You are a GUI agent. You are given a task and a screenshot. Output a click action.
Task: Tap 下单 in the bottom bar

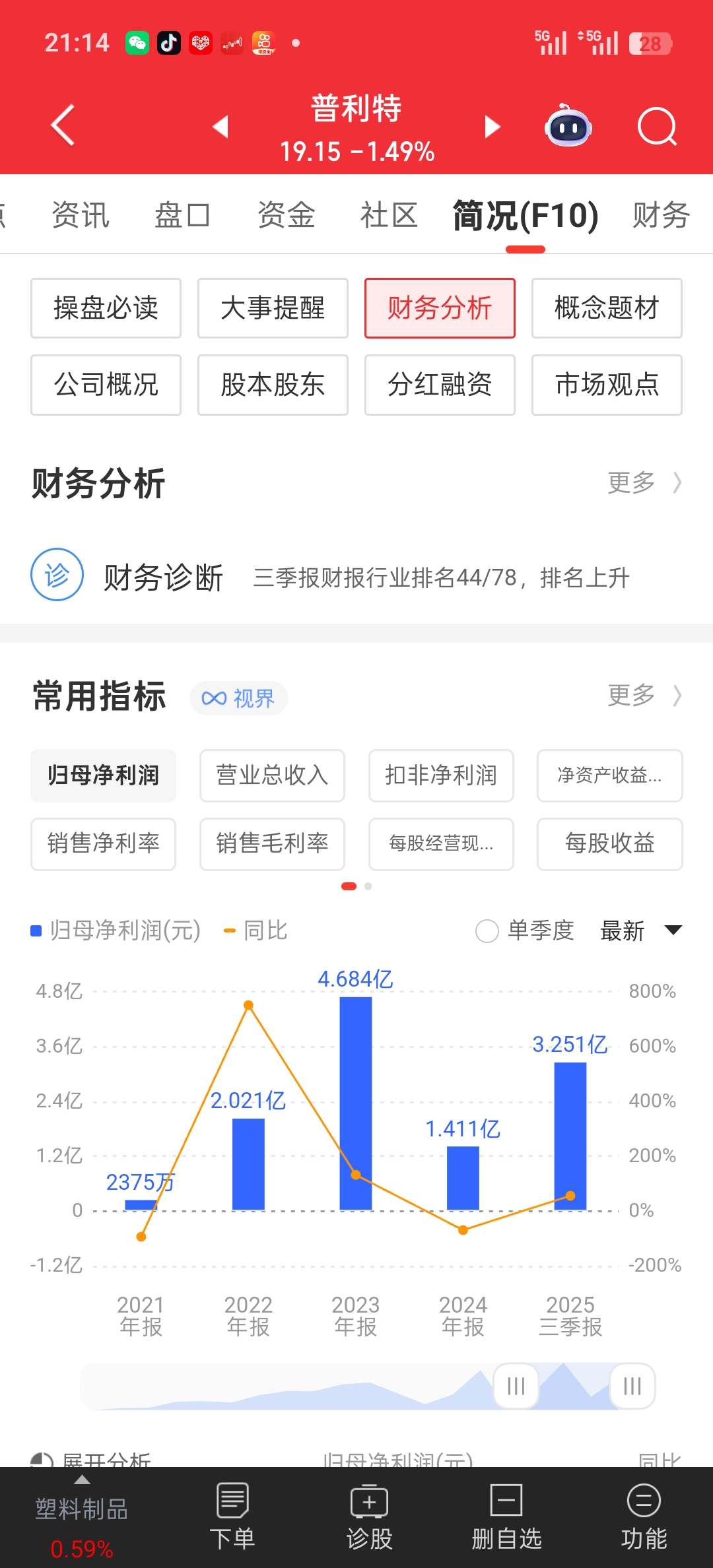[x=232, y=1517]
